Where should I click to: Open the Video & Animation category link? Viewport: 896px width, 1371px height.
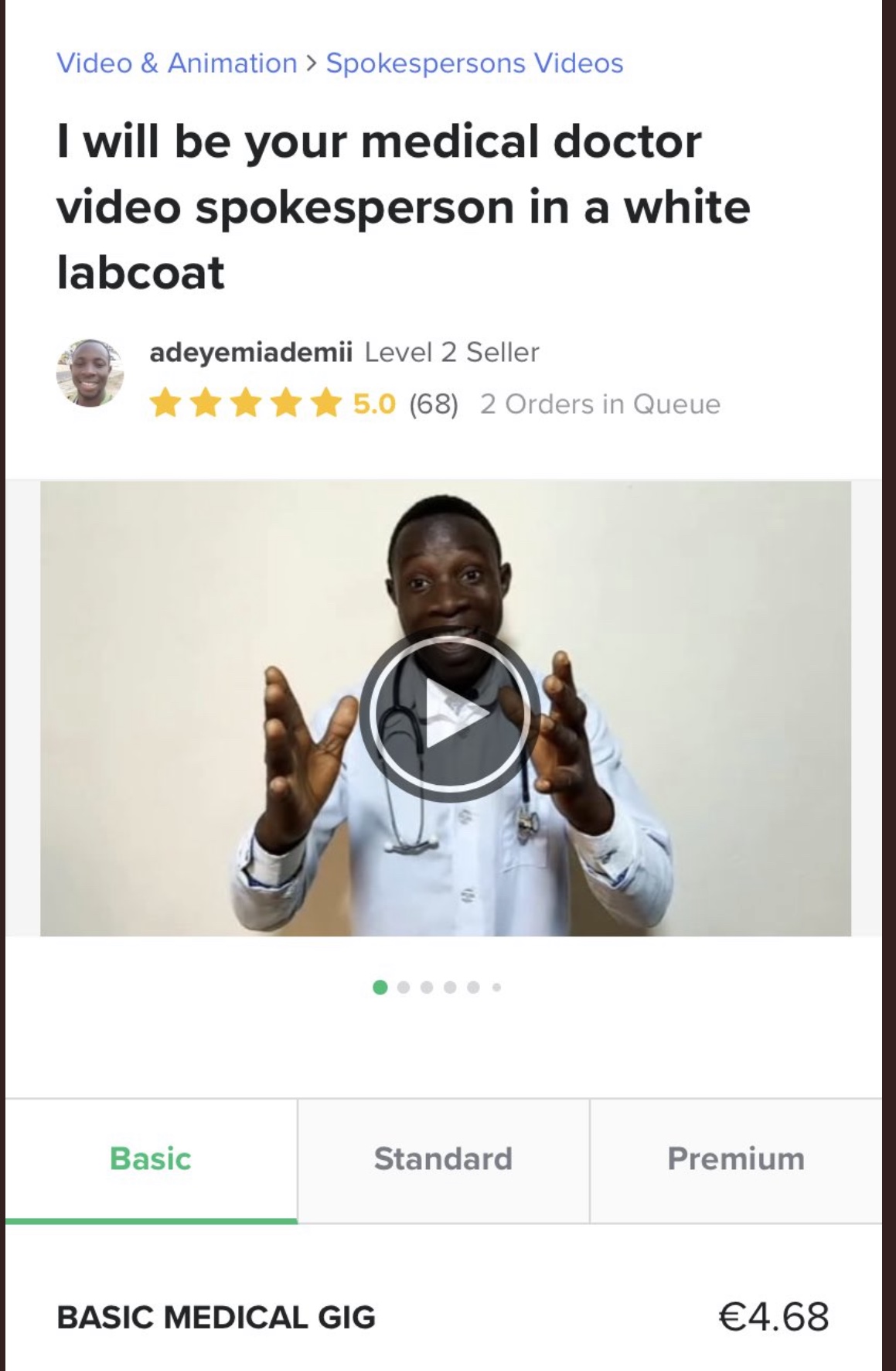click(176, 63)
